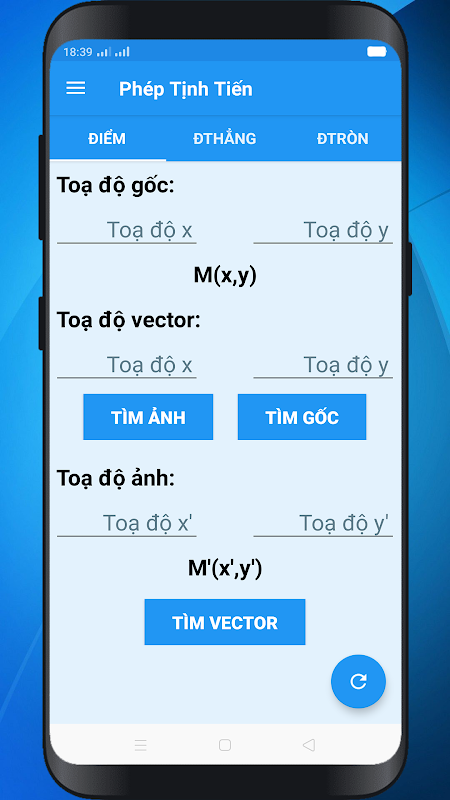Open the hamburger drawer menu
This screenshot has height=800, width=450.
click(76, 88)
